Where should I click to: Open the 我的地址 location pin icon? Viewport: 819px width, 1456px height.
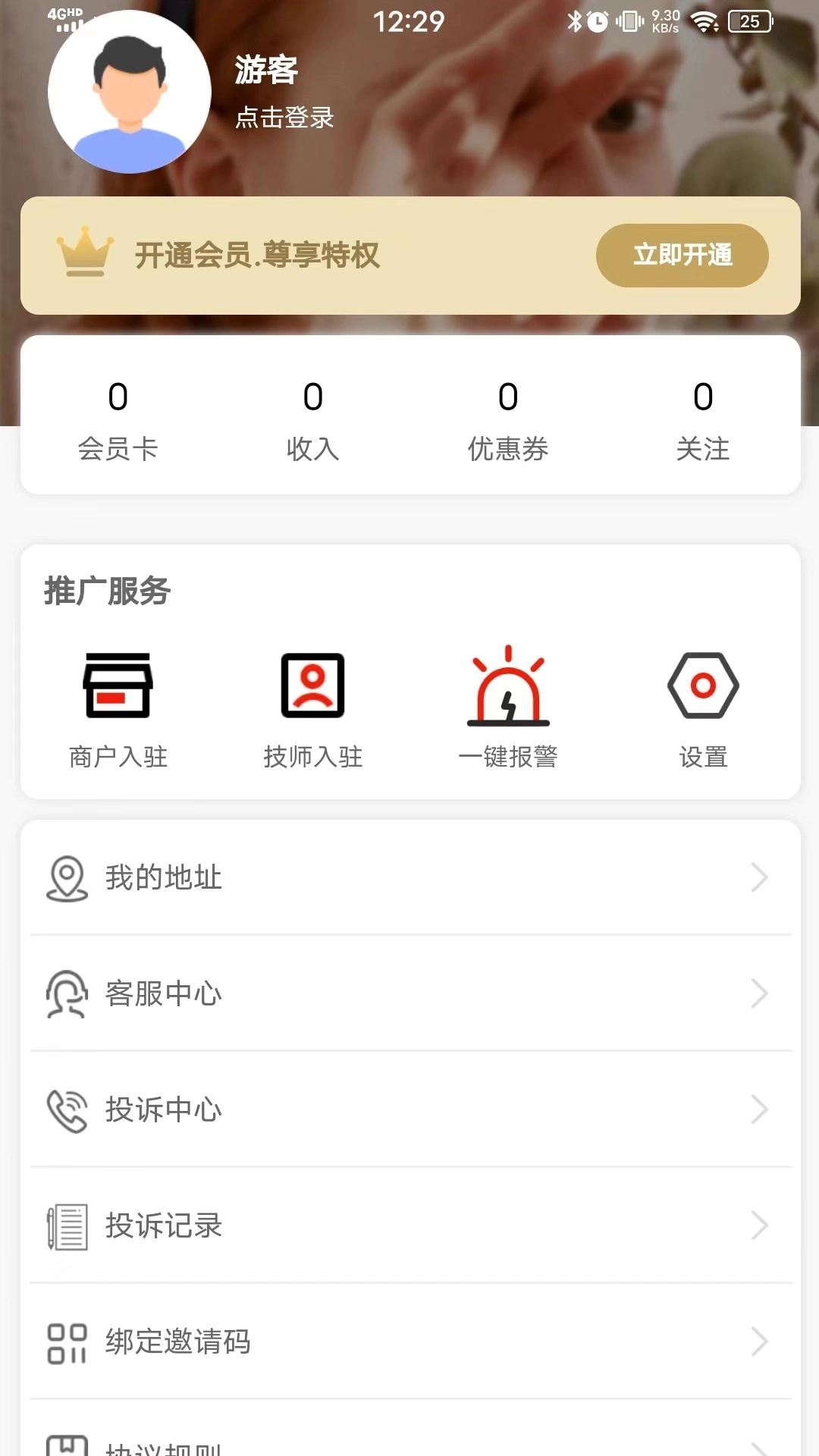tap(67, 878)
